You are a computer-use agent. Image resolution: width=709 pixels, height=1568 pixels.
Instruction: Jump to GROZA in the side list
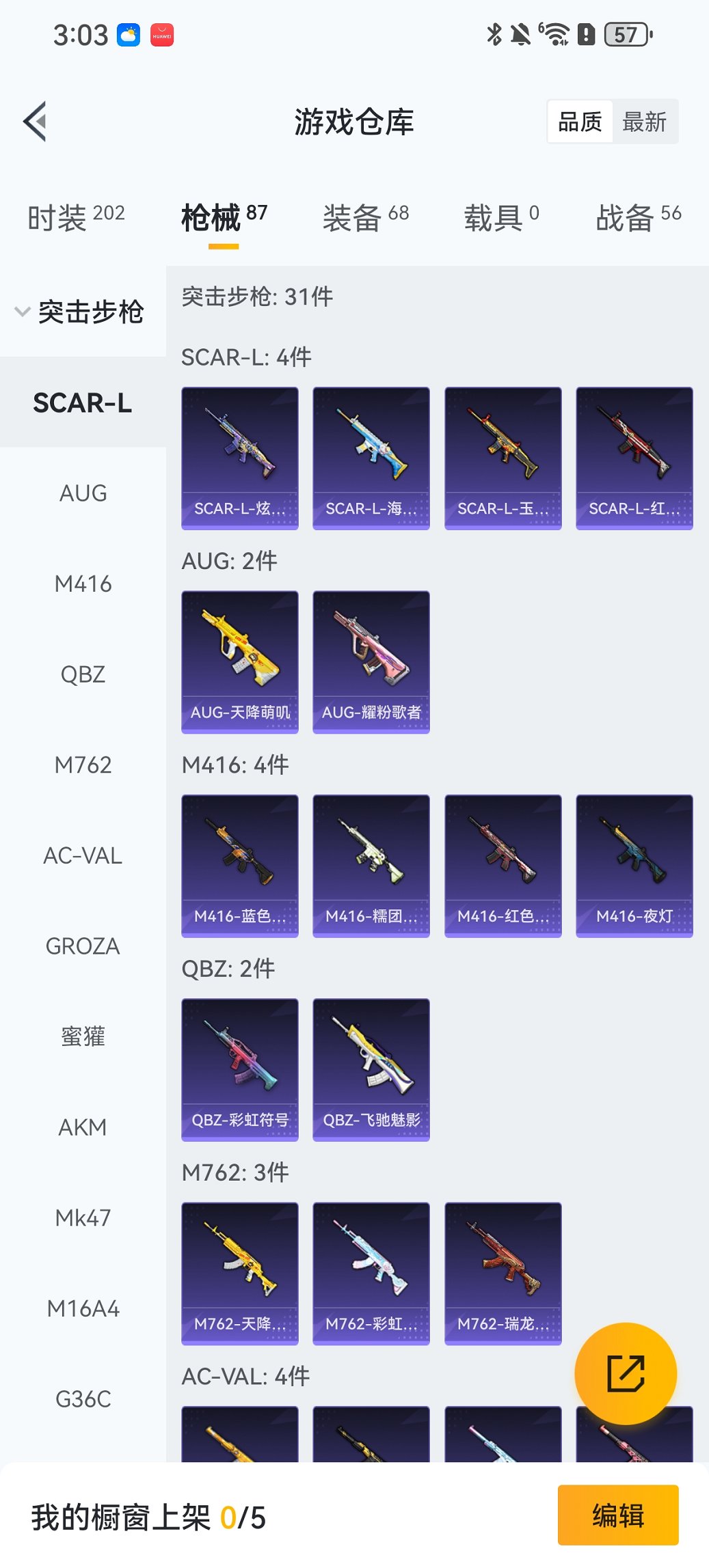[83, 946]
